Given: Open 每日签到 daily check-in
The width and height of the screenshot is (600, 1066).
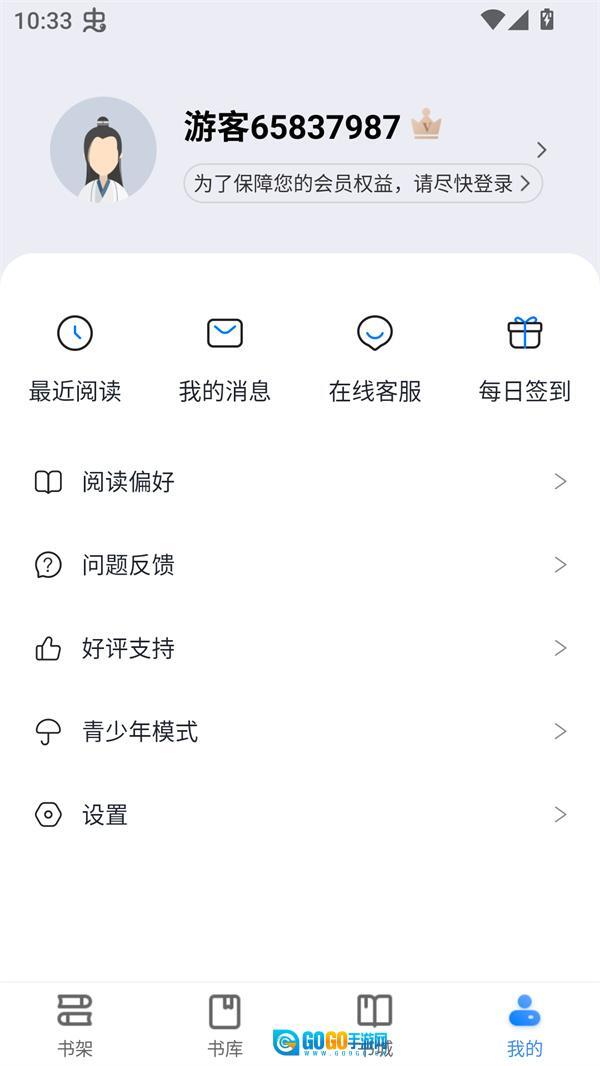Looking at the screenshot, I should click(525, 358).
